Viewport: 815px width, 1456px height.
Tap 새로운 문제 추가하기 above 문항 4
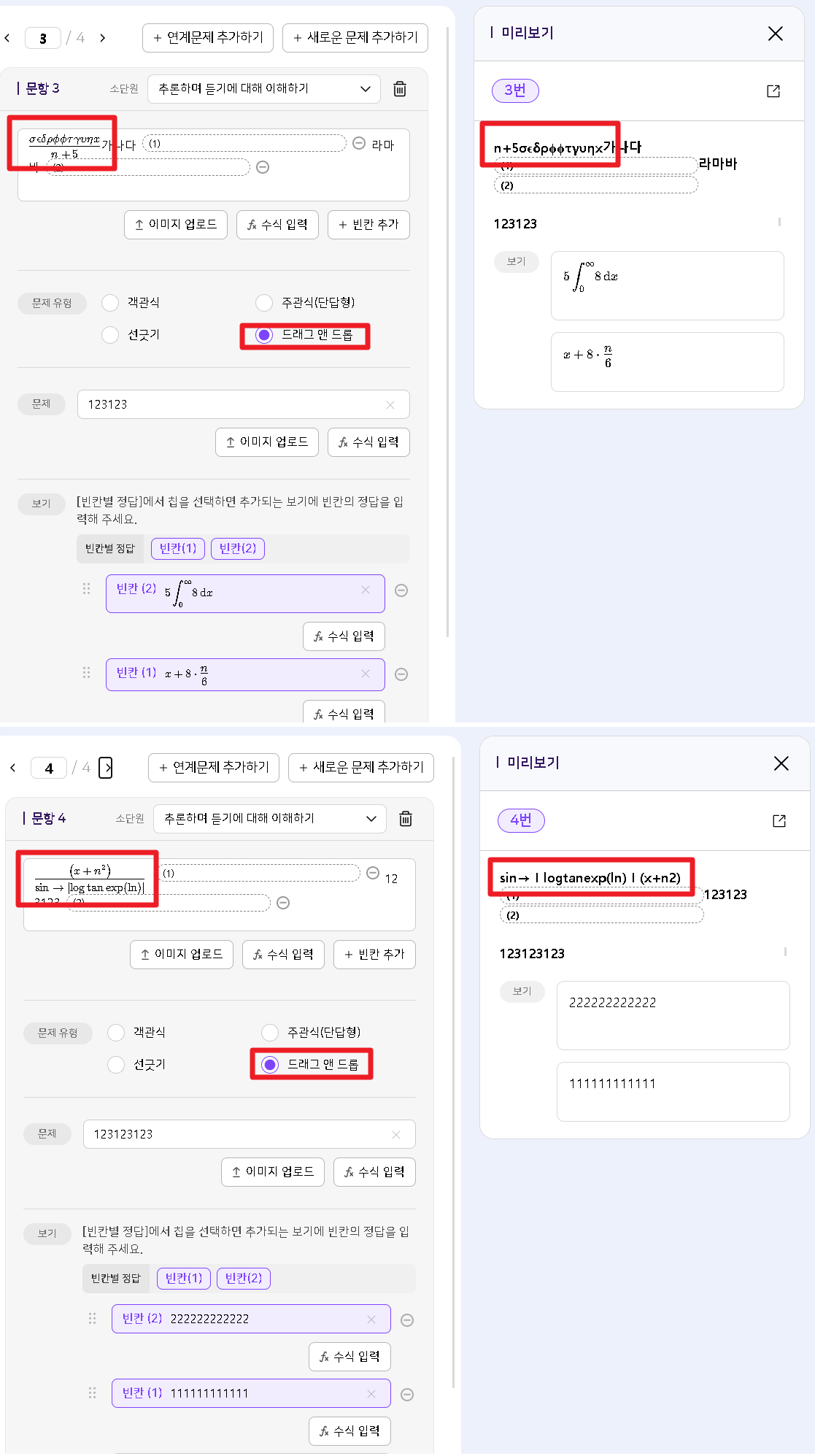click(361, 767)
